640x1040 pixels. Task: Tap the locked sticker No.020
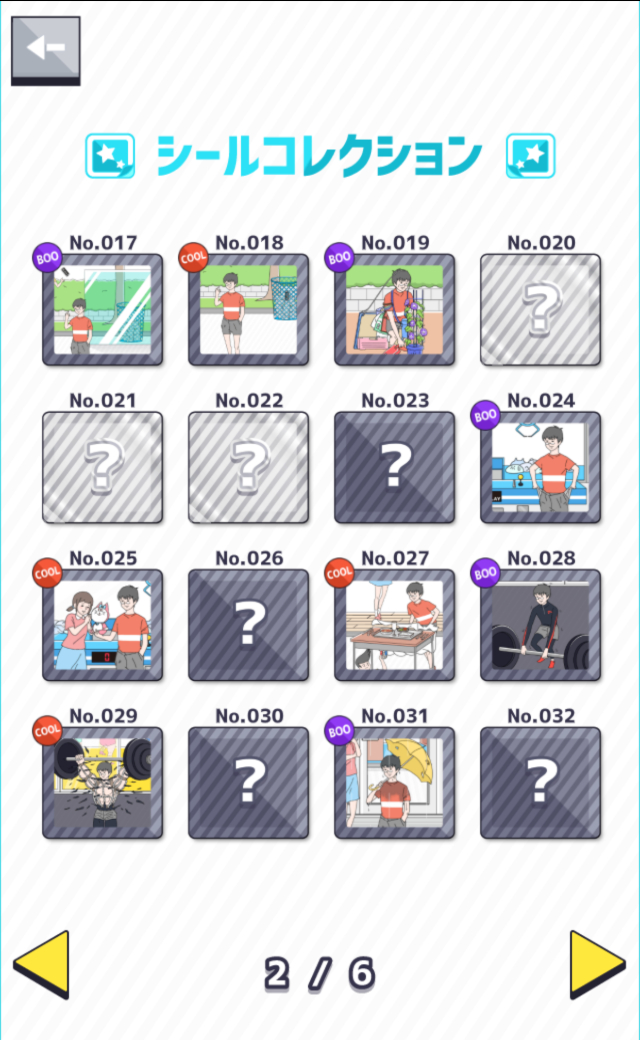pyautogui.click(x=540, y=309)
